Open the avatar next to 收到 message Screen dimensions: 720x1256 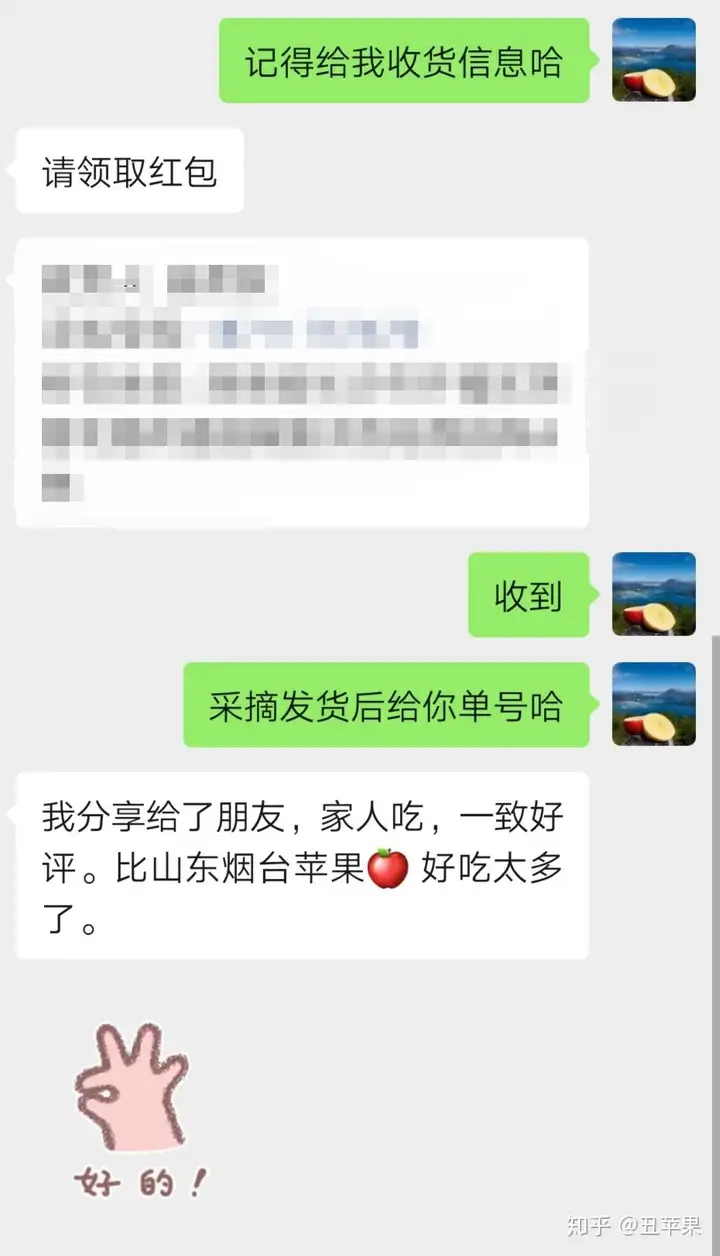coord(654,594)
